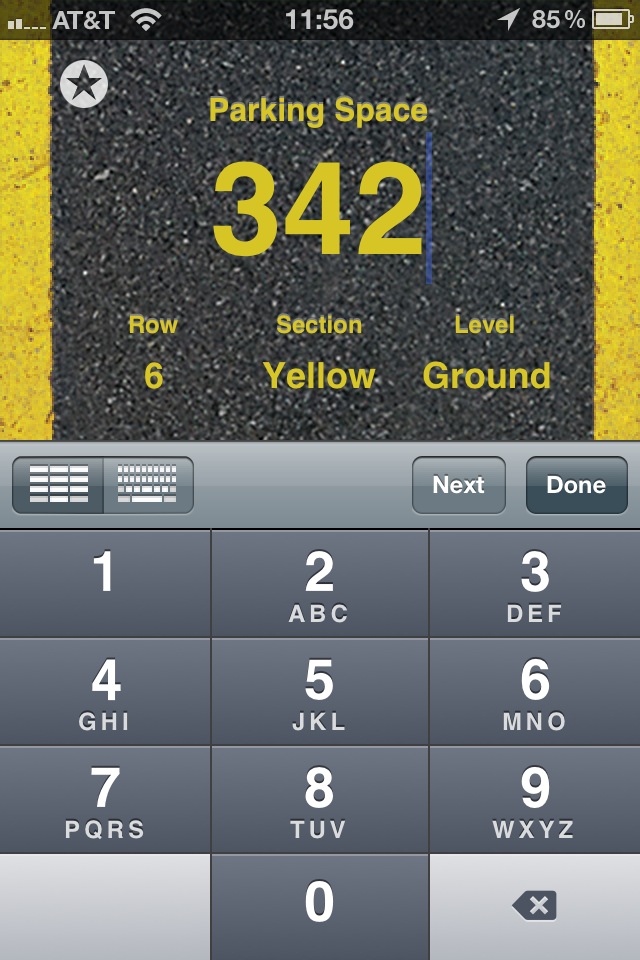640x960 pixels.
Task: Select the Row field showing 6
Action: 153,376
